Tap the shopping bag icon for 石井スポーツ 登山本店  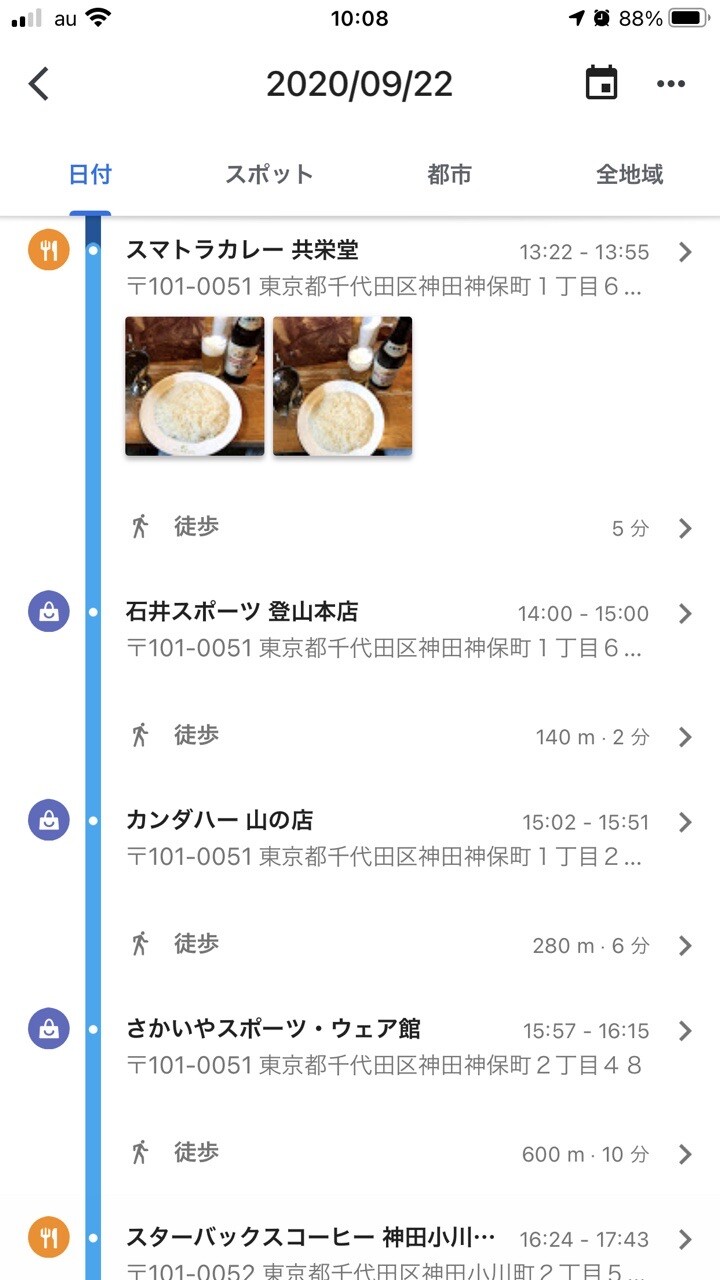point(47,612)
